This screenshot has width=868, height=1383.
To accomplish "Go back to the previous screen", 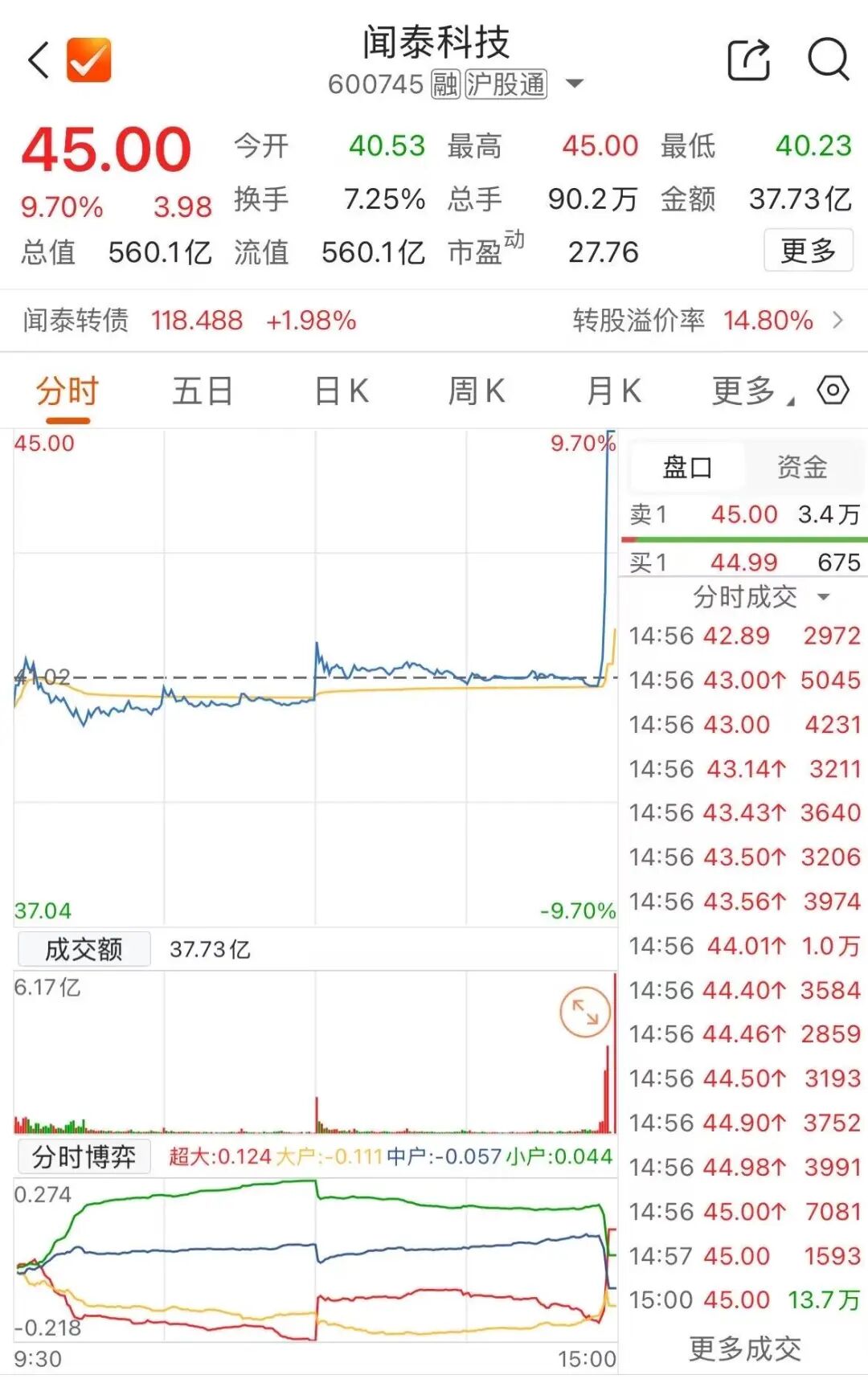I will (39, 60).
